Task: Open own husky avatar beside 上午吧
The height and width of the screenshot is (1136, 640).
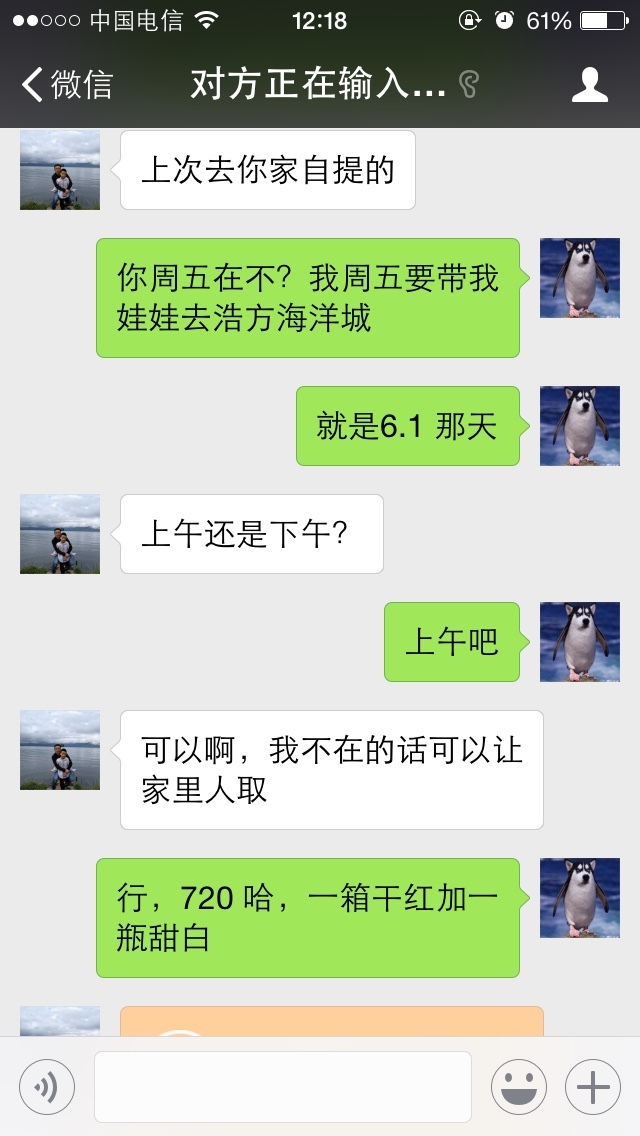Action: coord(580,642)
